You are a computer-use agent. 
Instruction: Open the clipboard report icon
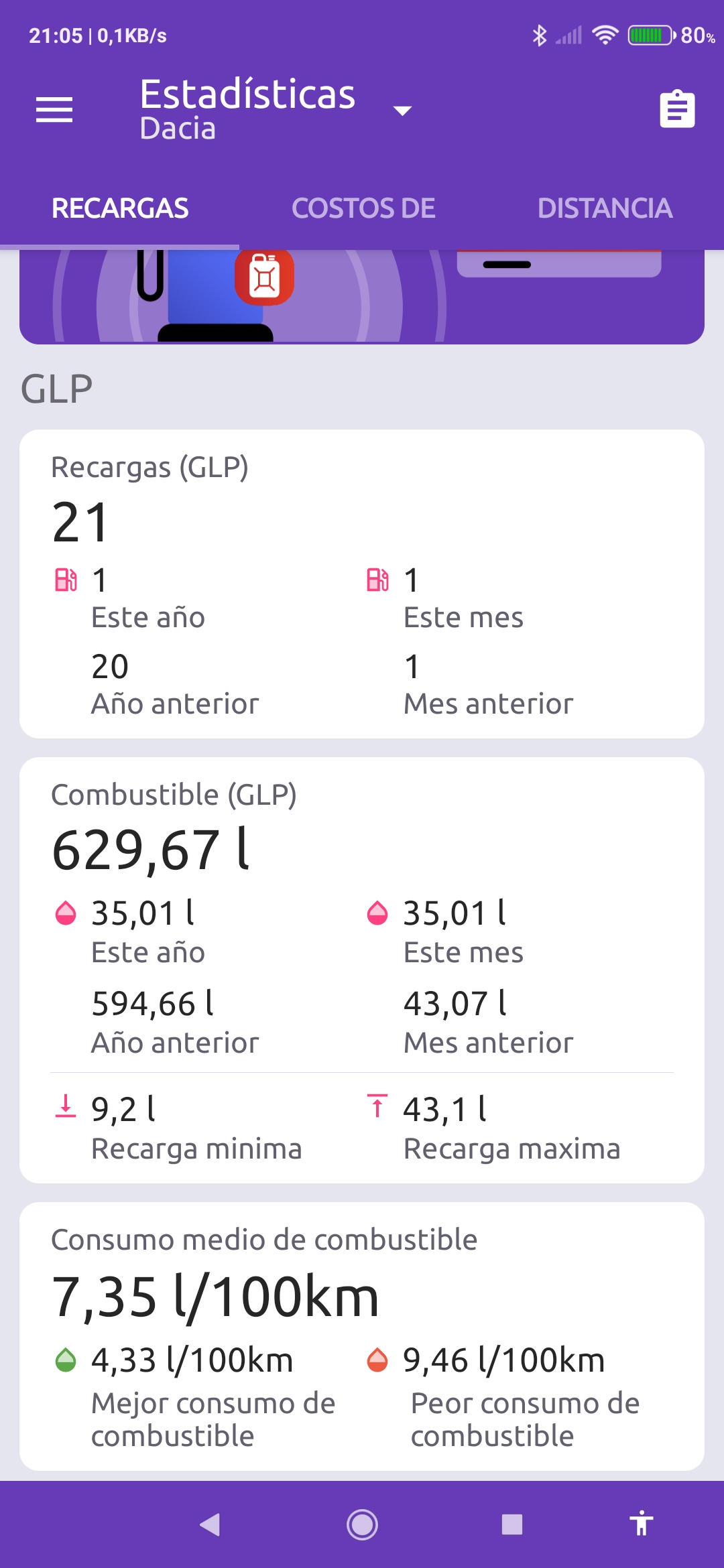click(677, 110)
